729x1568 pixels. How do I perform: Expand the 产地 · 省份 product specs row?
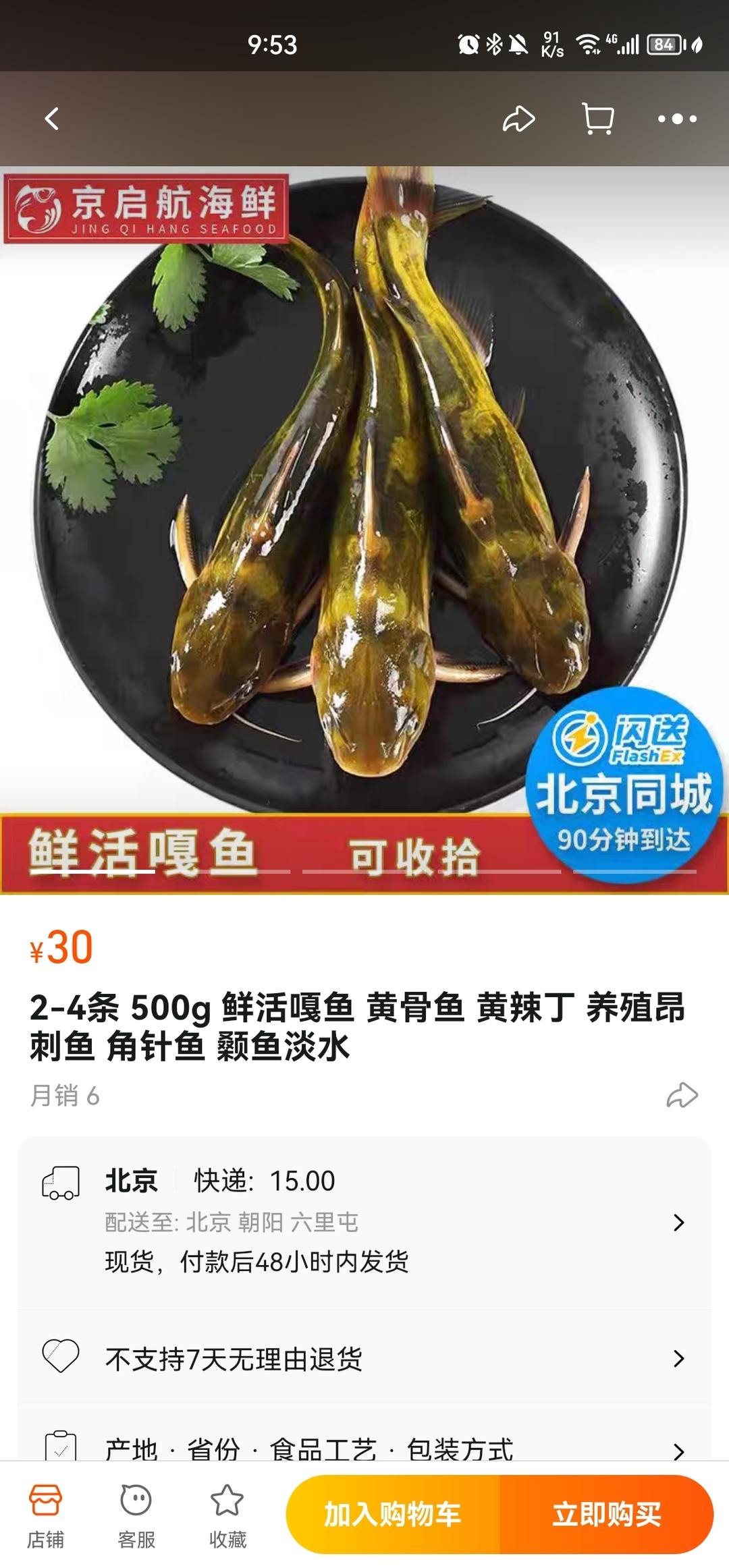(x=364, y=1447)
